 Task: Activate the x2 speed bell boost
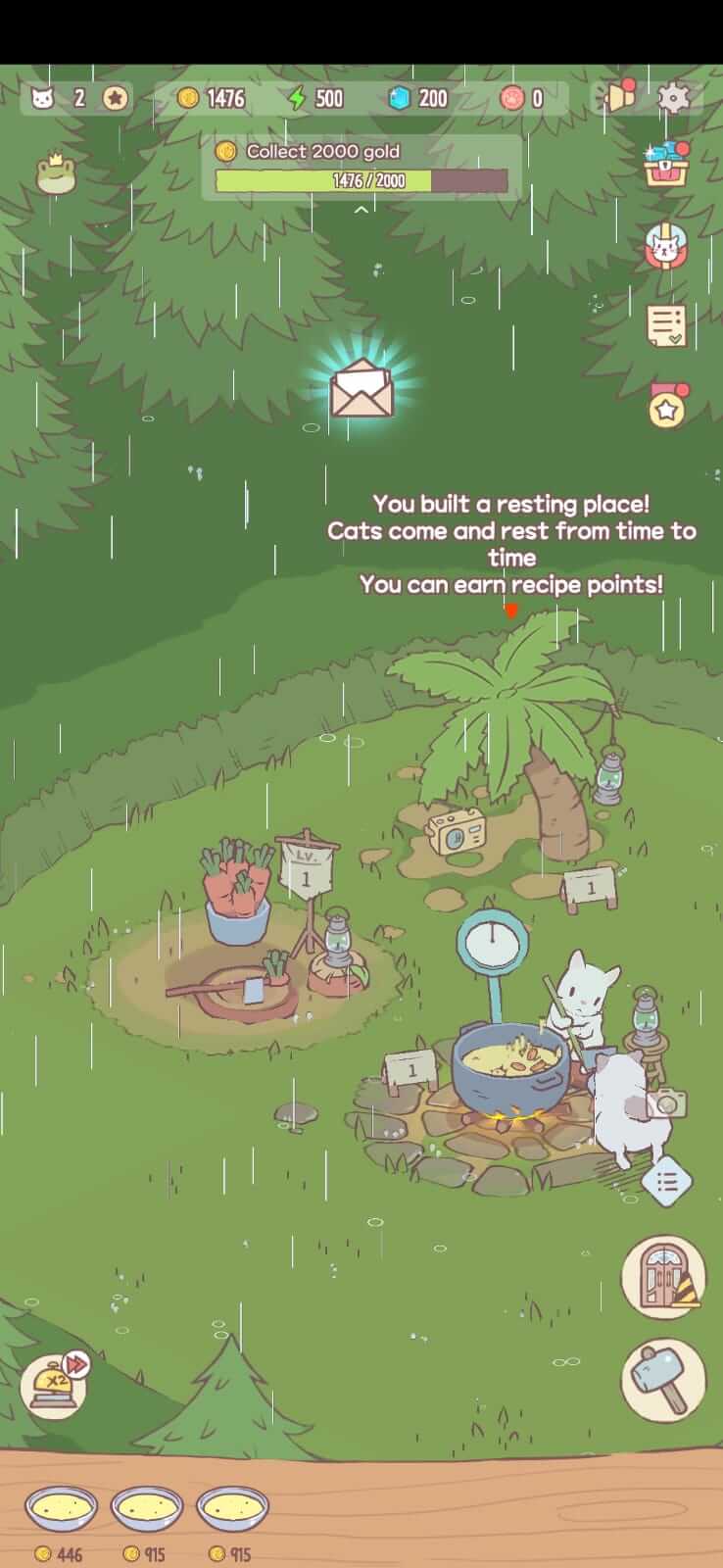[x=54, y=1384]
